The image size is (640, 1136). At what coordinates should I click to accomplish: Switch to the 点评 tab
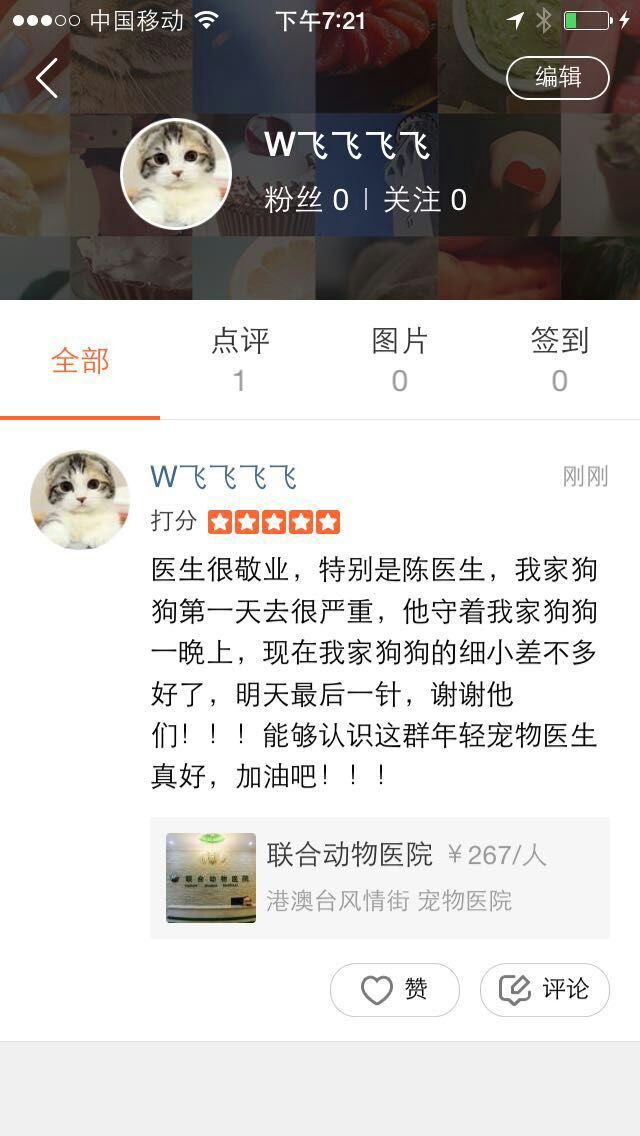(x=240, y=359)
